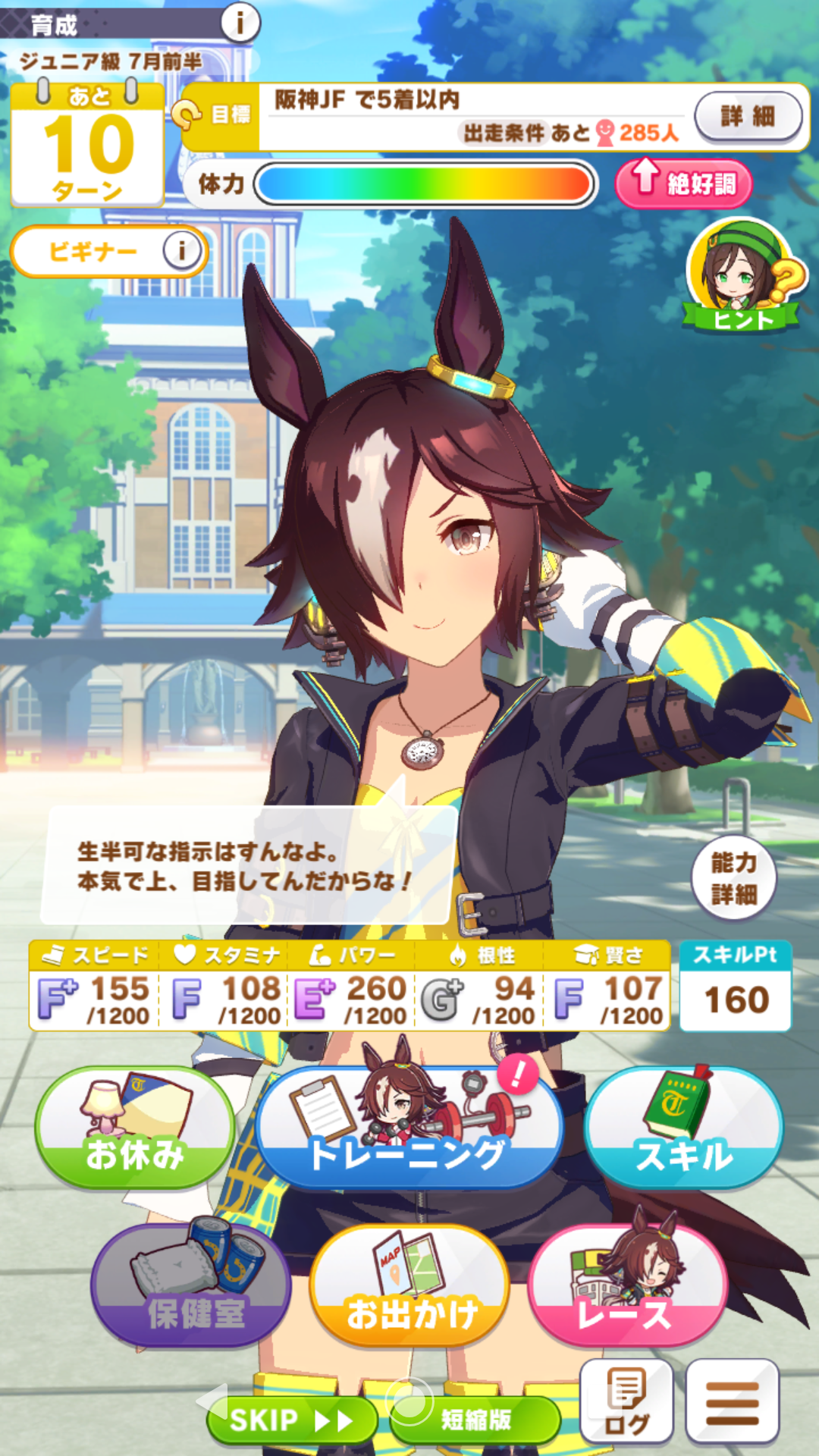The height and width of the screenshot is (1456, 819).
Task: Tap the 詳細 button for the goal
Action: coord(748,116)
